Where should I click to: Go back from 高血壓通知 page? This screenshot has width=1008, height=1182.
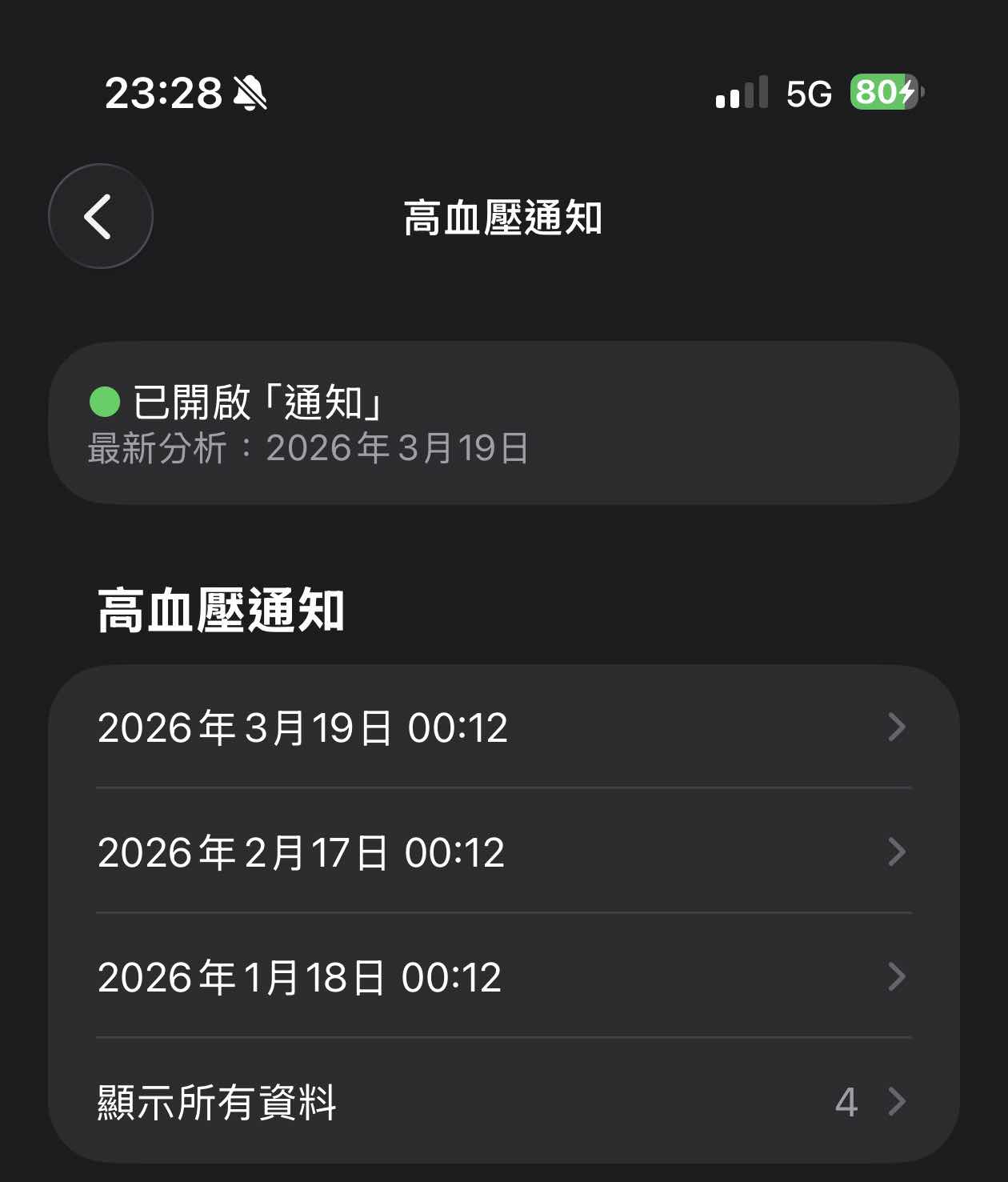click(x=100, y=216)
